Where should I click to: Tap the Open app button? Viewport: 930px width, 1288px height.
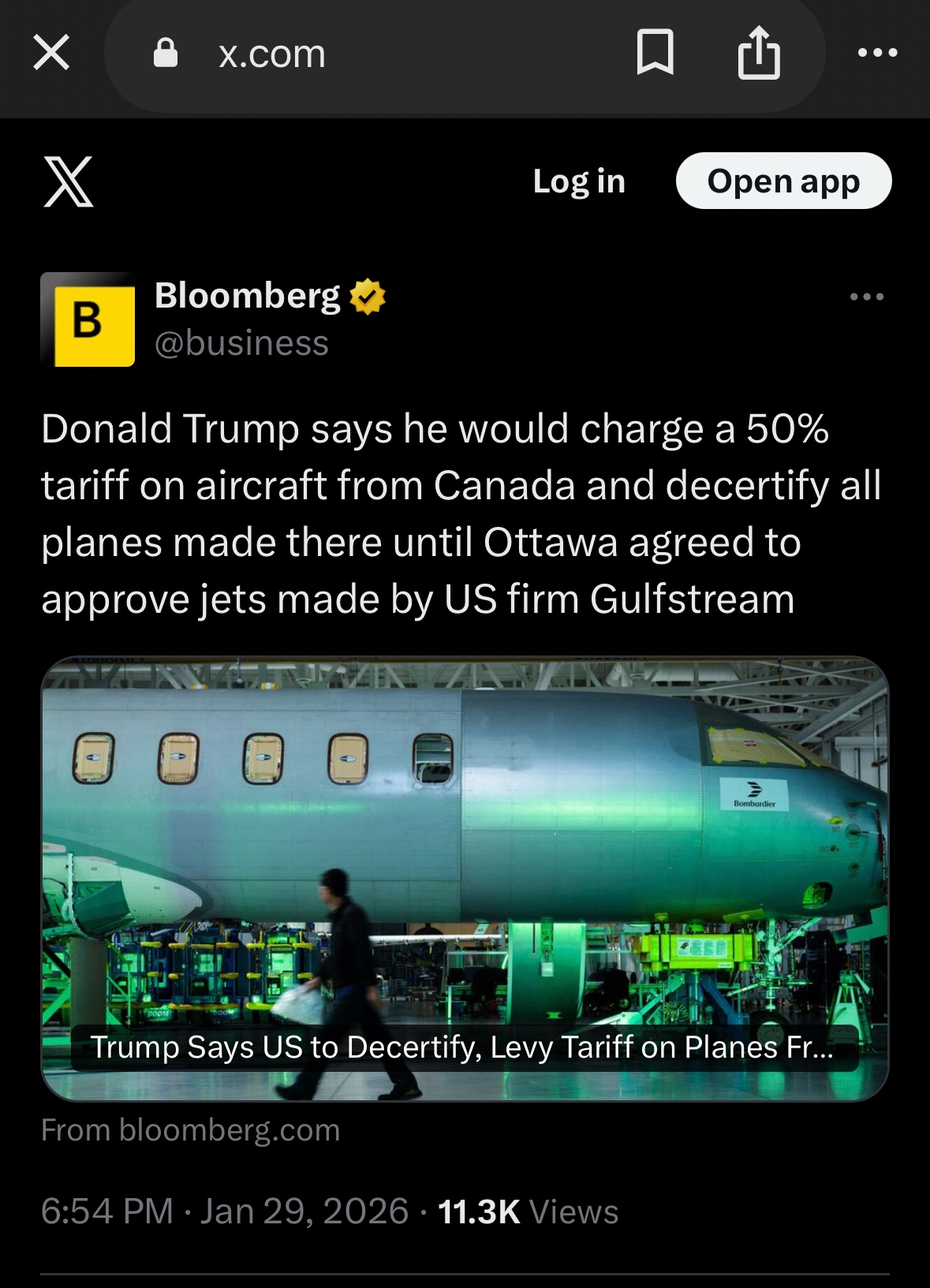tap(783, 181)
